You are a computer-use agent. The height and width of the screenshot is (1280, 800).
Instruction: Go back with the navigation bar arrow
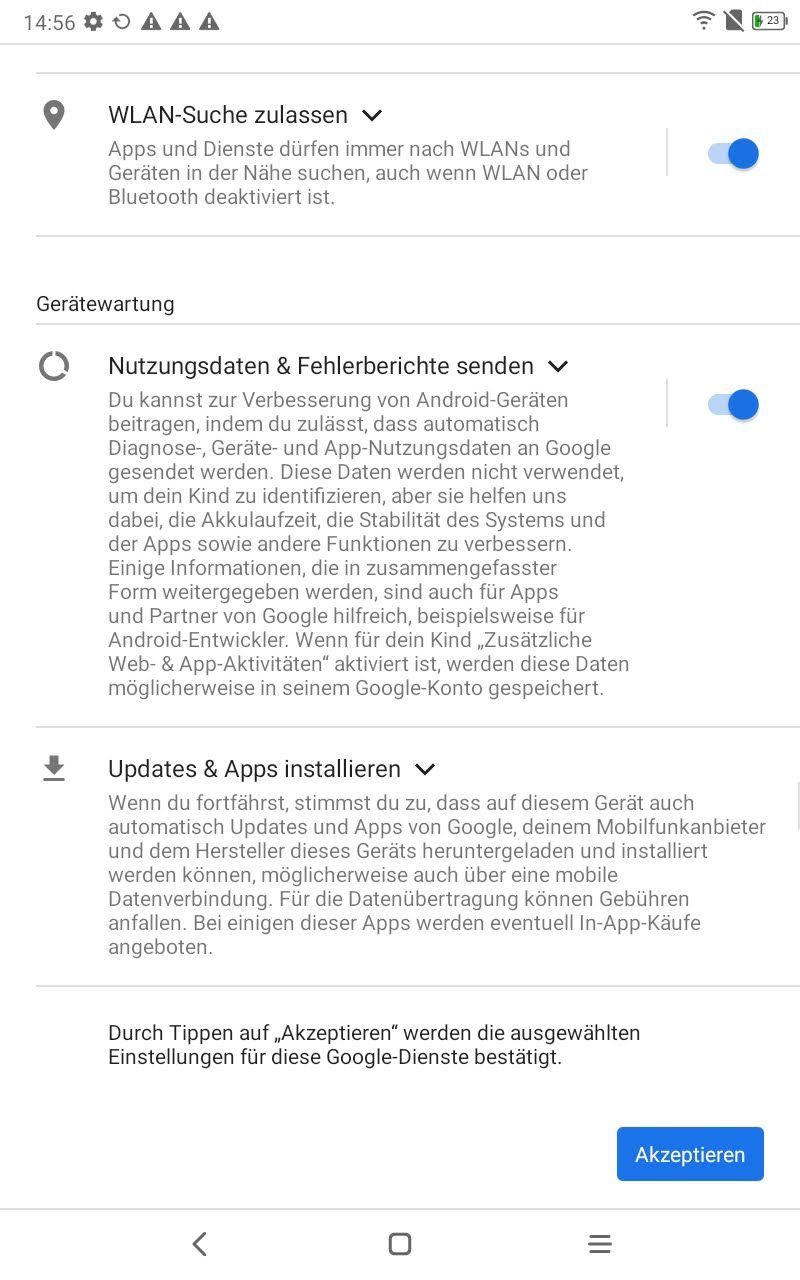[x=200, y=1244]
